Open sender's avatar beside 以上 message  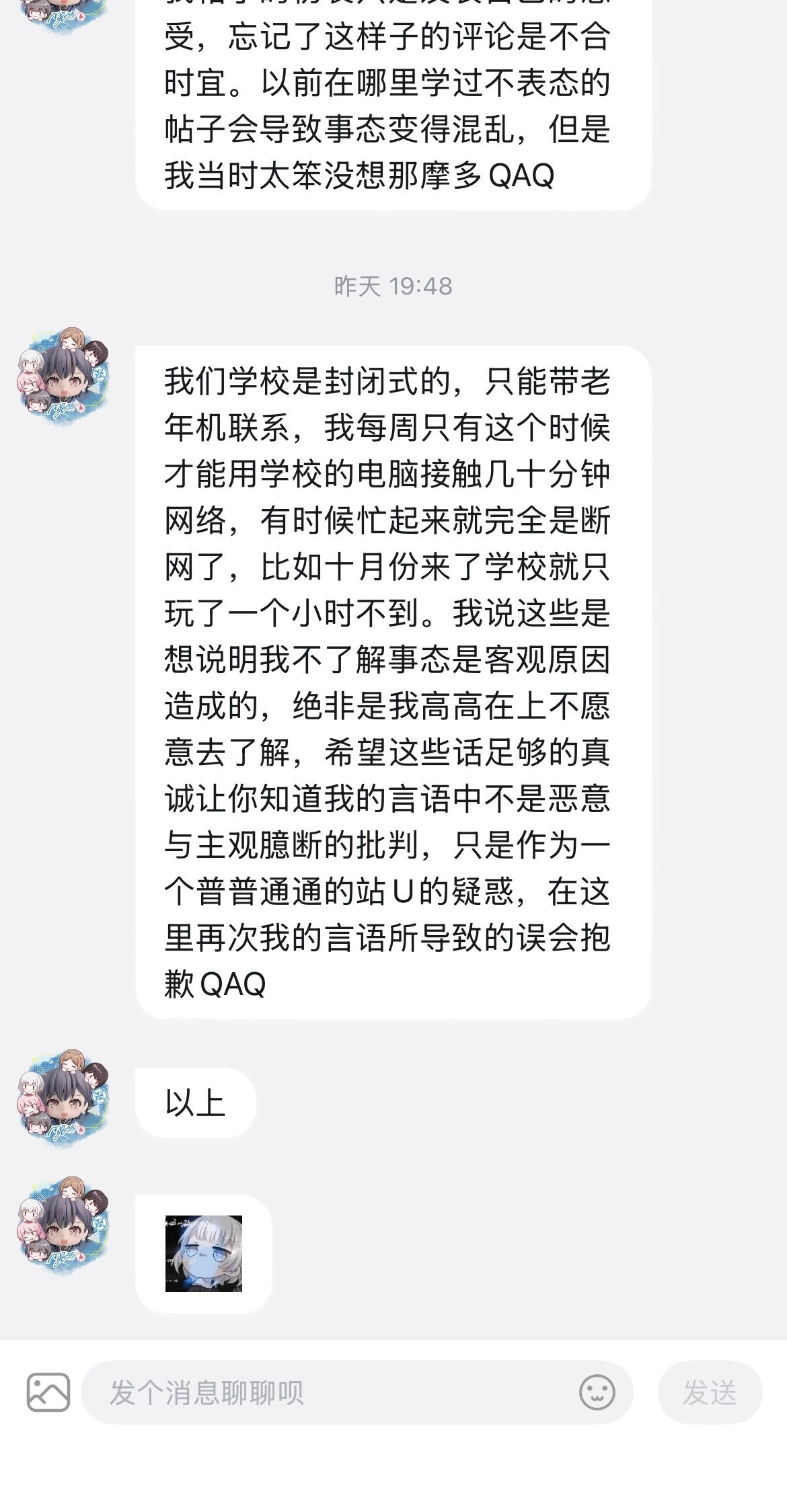tap(63, 1099)
